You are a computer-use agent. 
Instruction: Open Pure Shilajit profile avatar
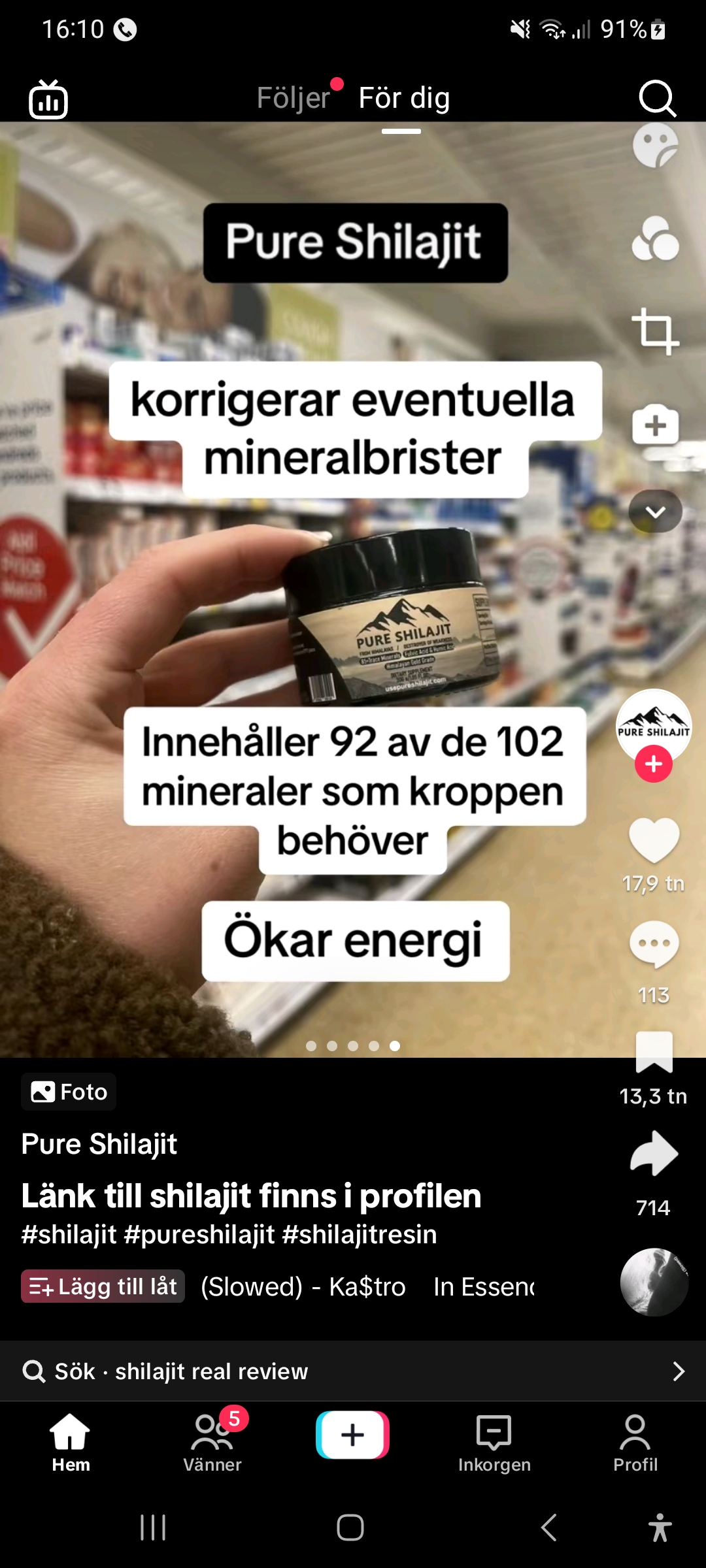coord(654,727)
